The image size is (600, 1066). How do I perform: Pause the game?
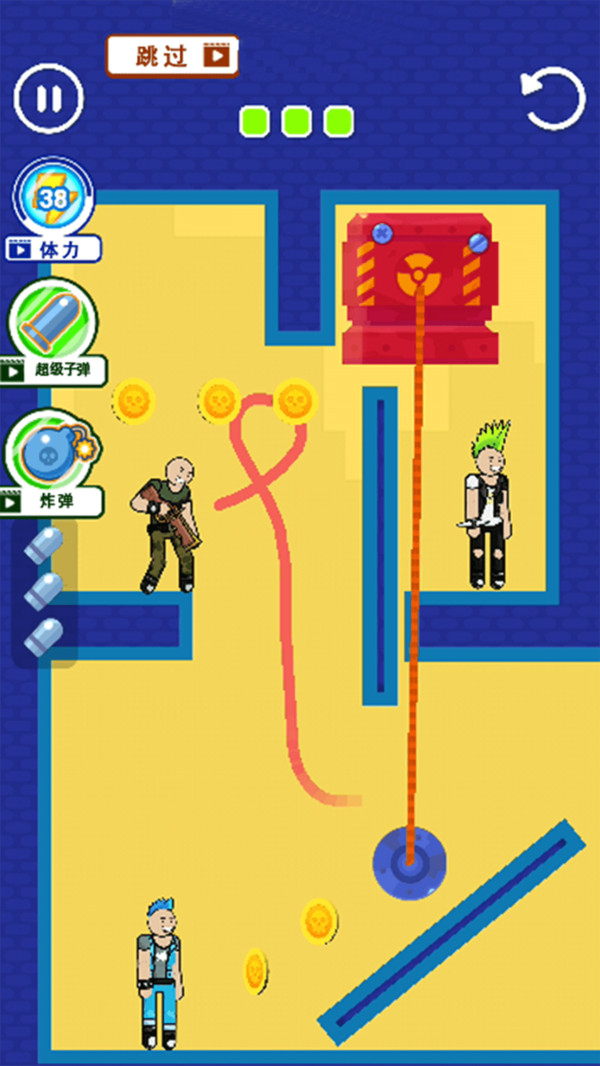(x=48, y=98)
